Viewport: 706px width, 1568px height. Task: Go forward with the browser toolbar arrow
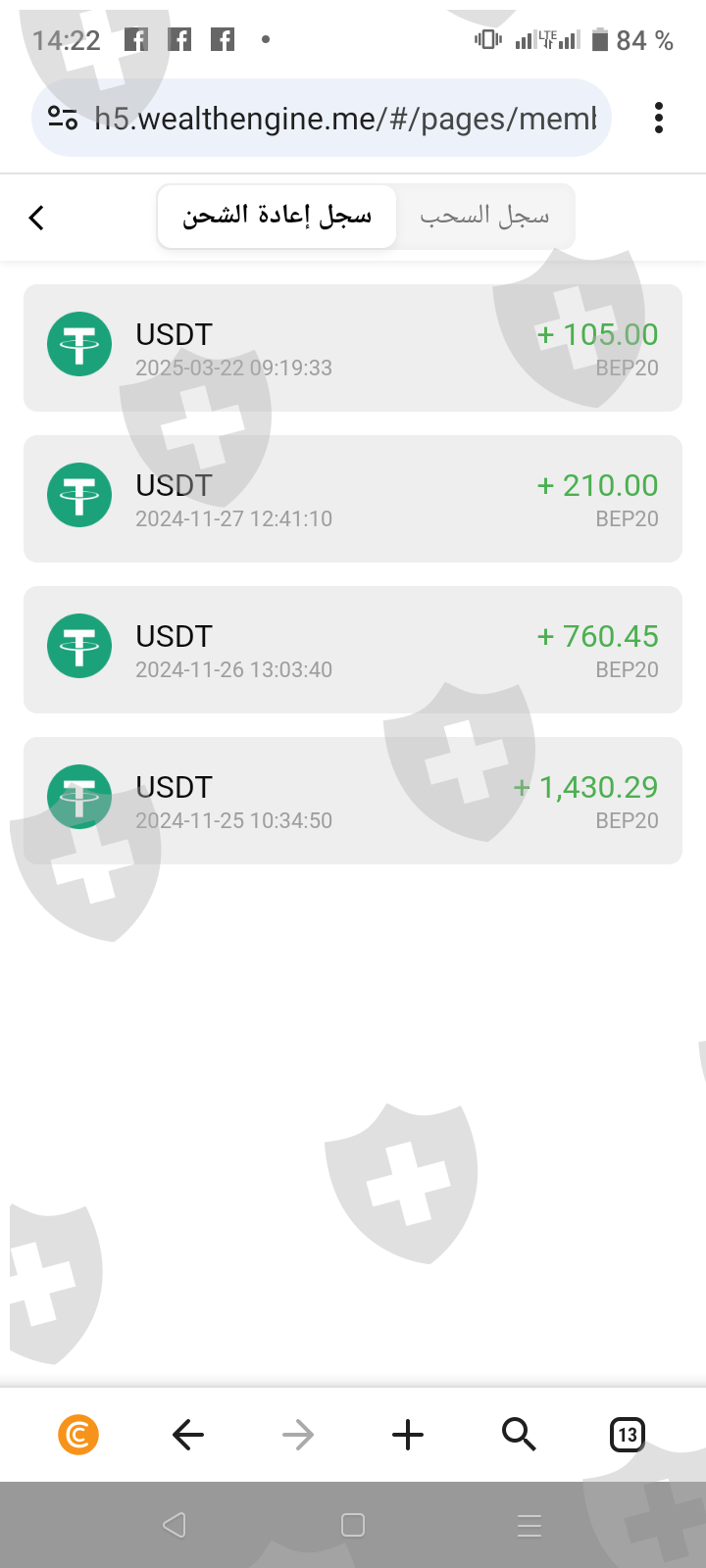tap(298, 1436)
